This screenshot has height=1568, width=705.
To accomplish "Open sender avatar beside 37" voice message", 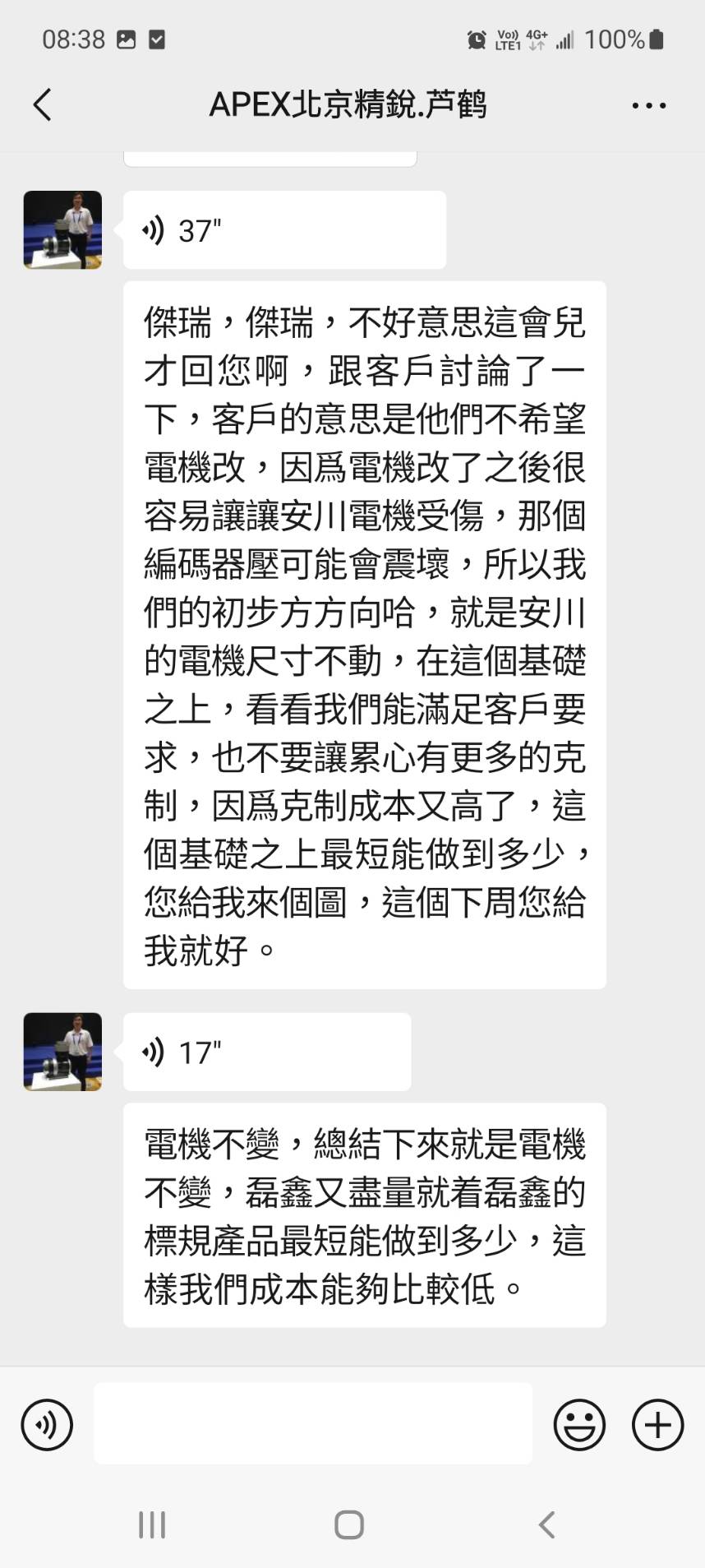I will pyautogui.click(x=62, y=230).
